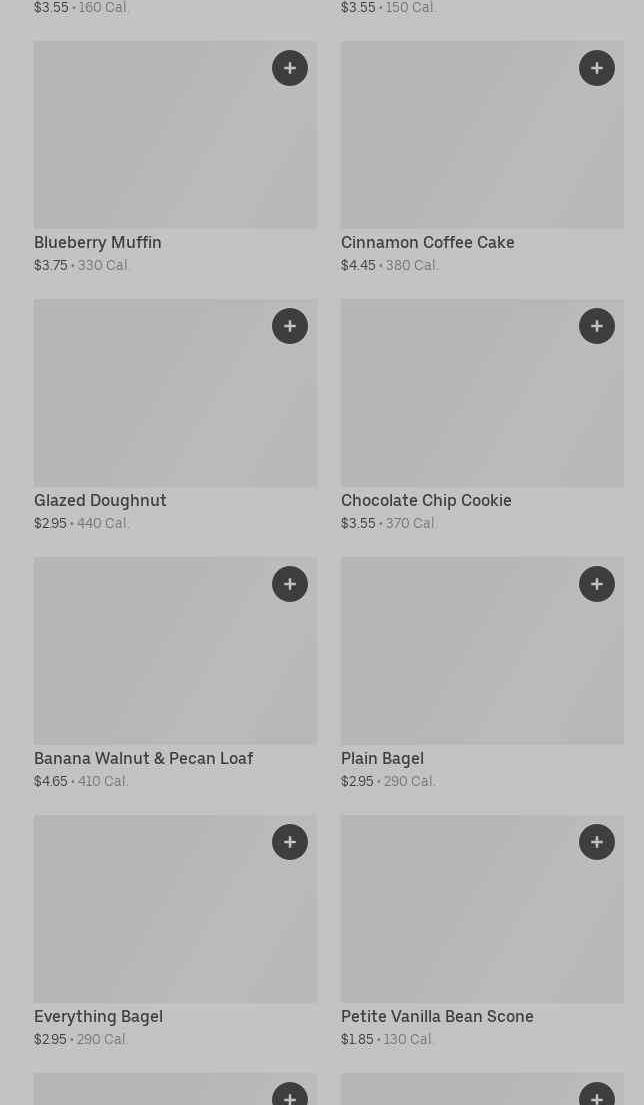View the Cinnamon Coffee Cake product card

(483, 157)
